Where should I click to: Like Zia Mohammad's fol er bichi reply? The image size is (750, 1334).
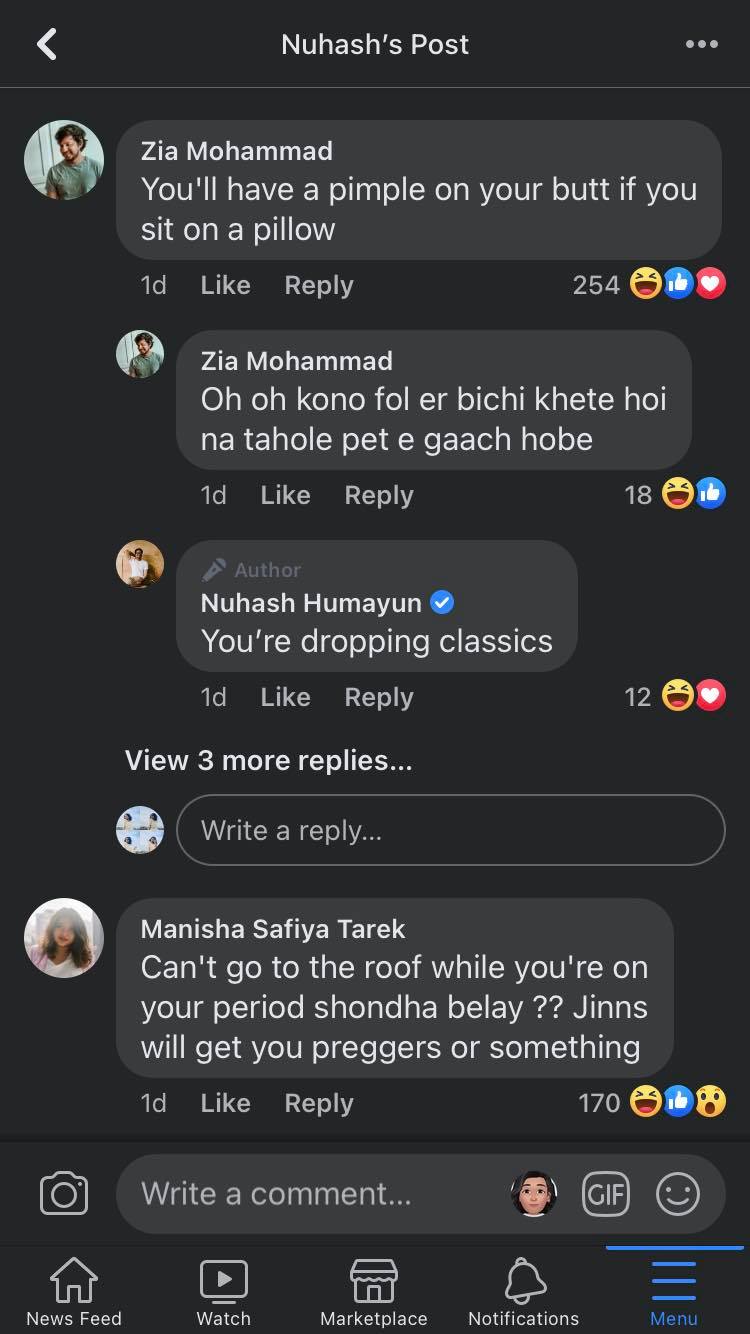[285, 495]
